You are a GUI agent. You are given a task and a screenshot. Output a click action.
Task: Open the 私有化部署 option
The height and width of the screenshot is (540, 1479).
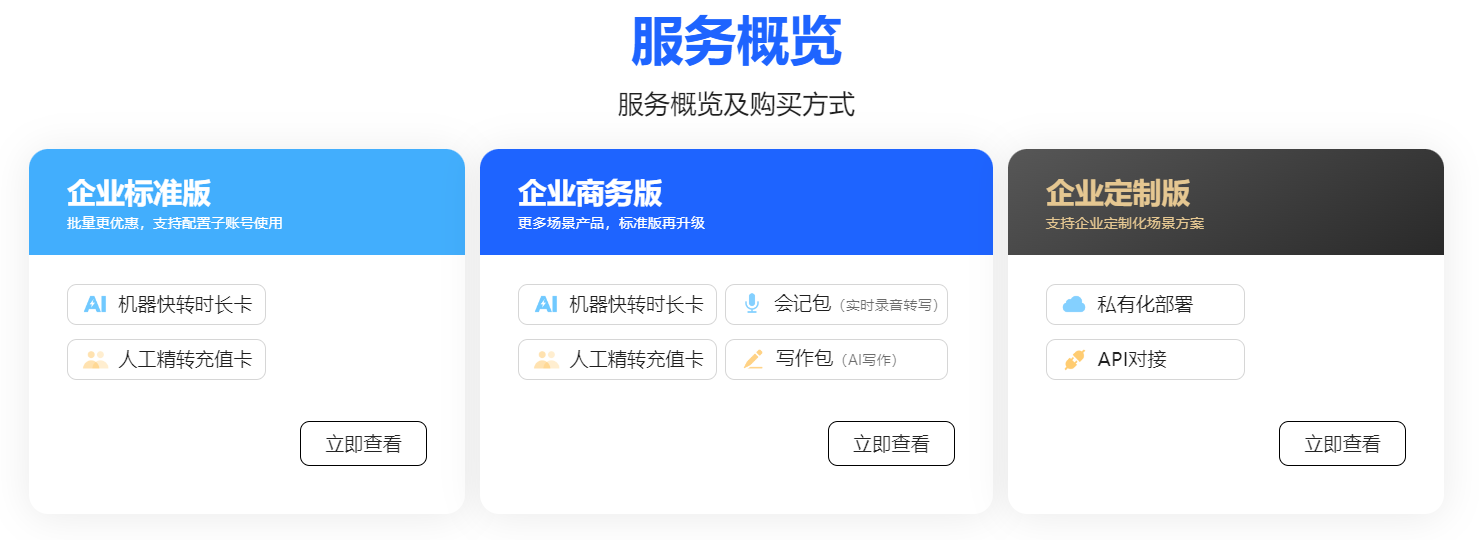click(1145, 305)
